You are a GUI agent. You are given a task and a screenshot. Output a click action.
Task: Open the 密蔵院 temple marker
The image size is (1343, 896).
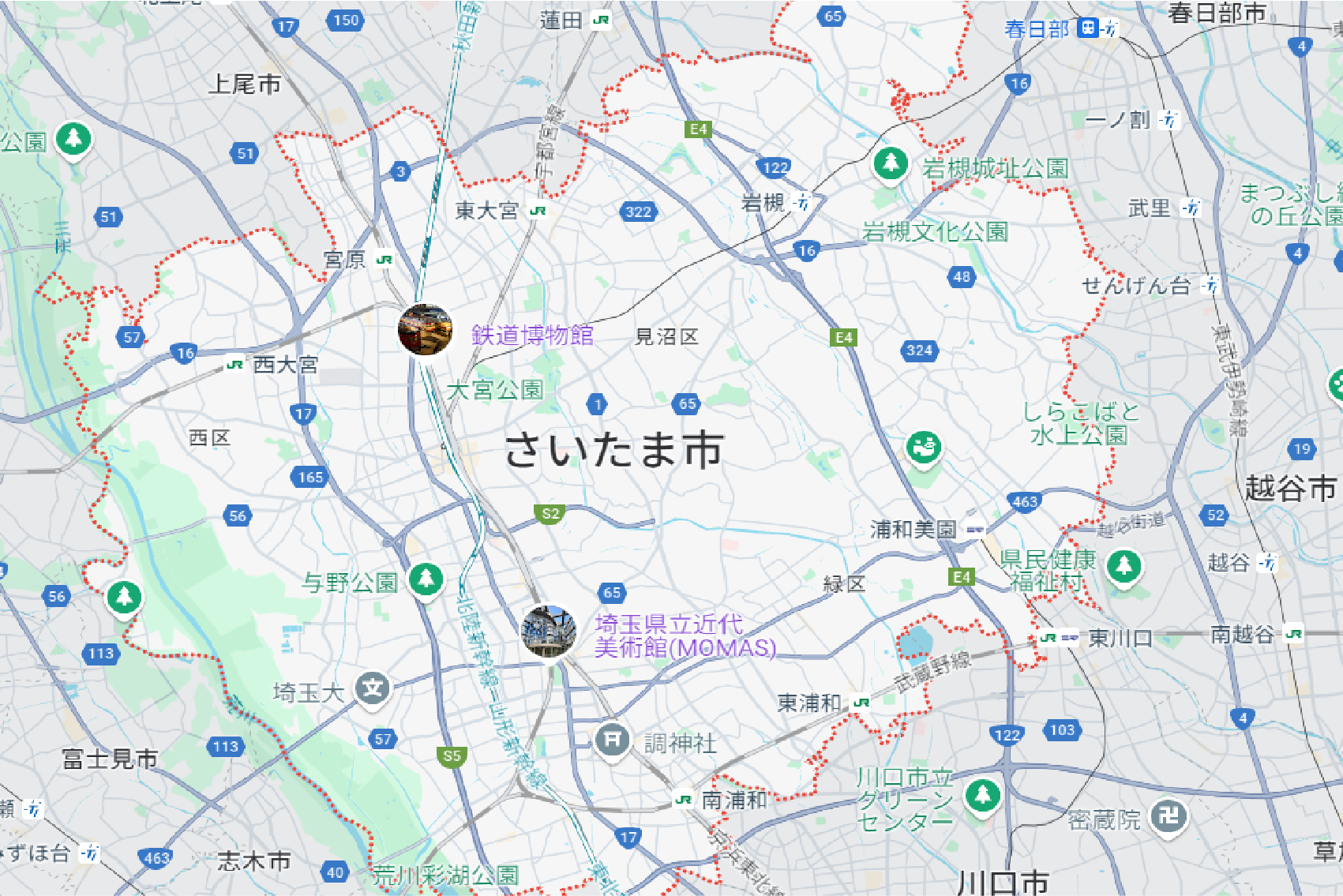click(1169, 815)
